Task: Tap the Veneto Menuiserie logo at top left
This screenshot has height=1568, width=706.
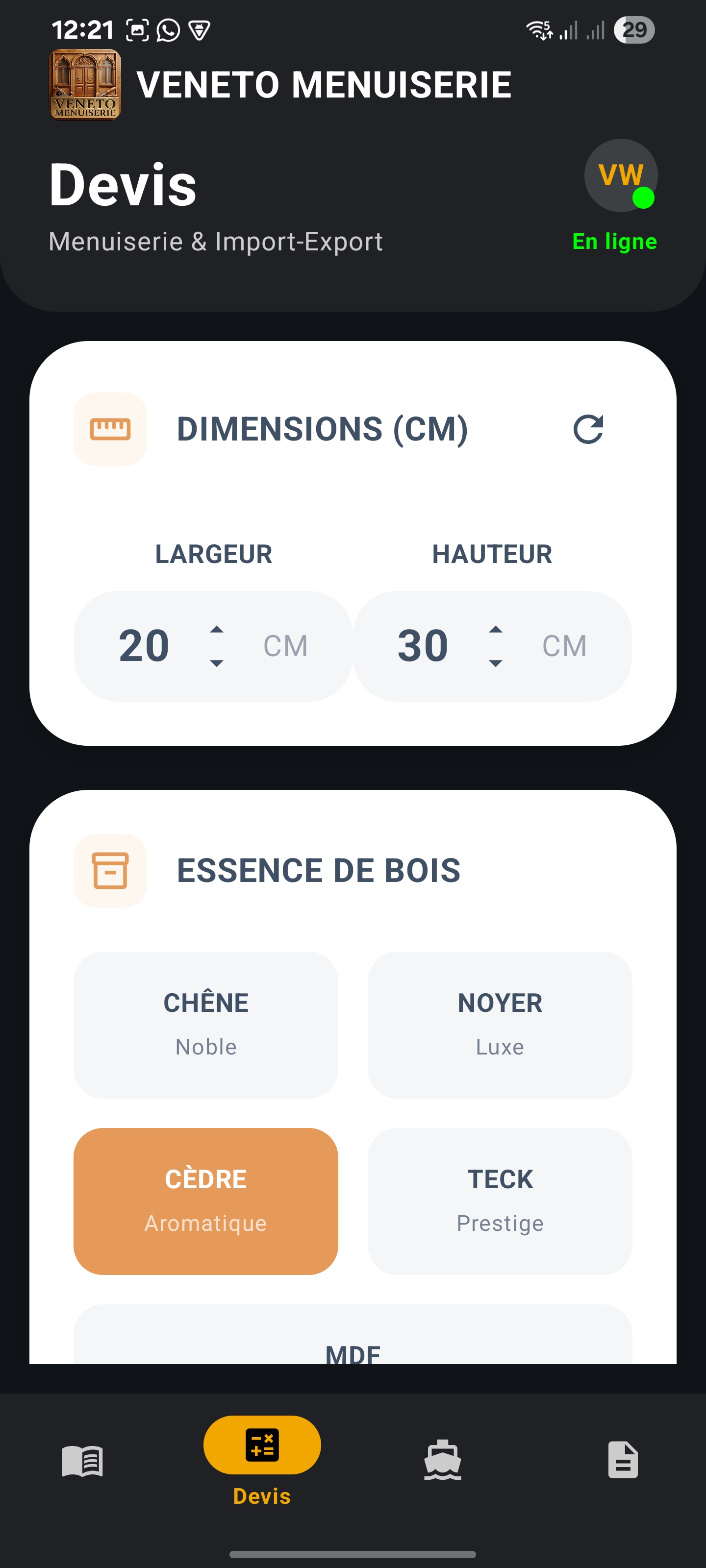Action: point(85,85)
